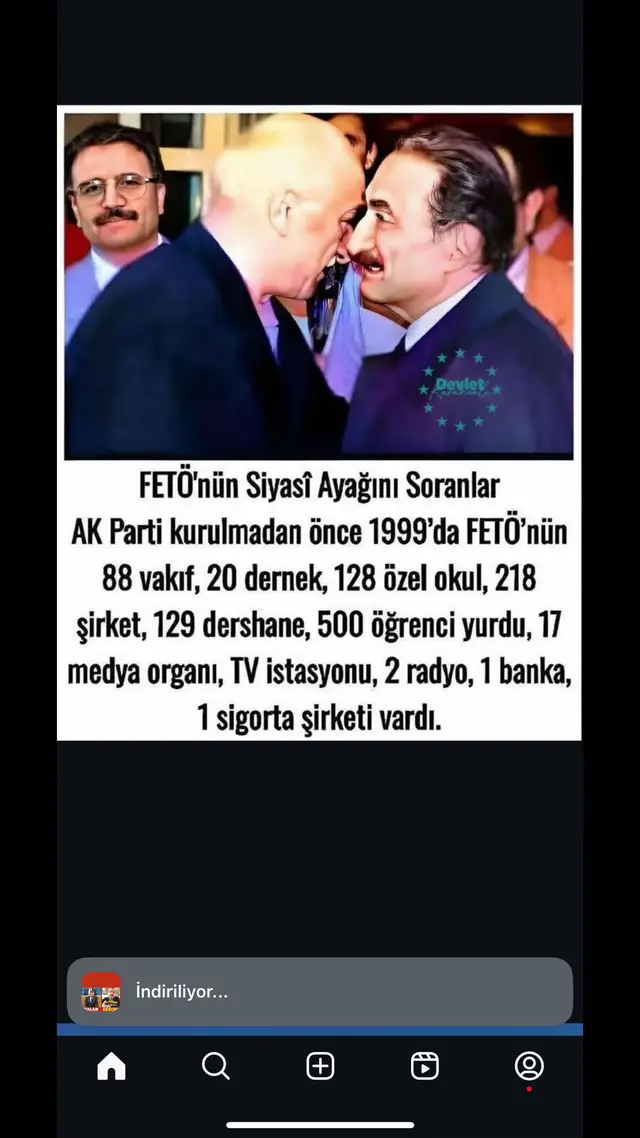640x1138 pixels.
Task: Open the Search and explore tab
Action: 216,1066
